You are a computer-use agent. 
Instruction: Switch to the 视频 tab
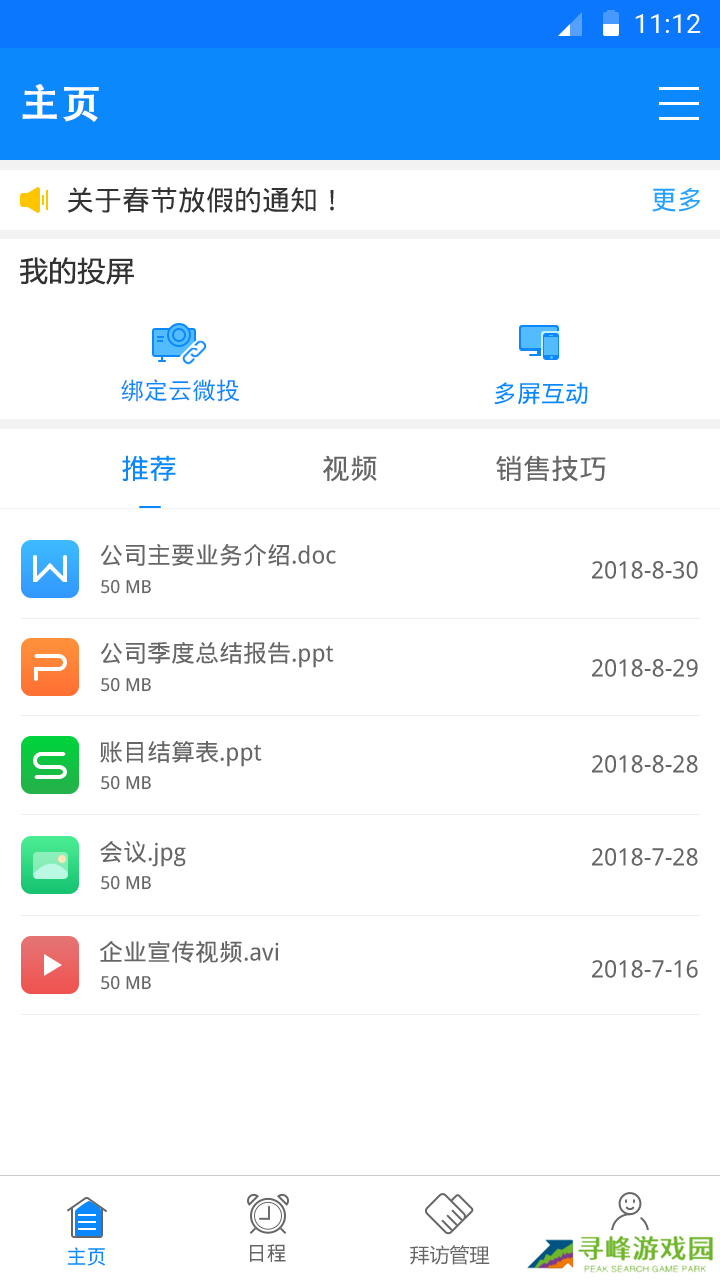(348, 469)
